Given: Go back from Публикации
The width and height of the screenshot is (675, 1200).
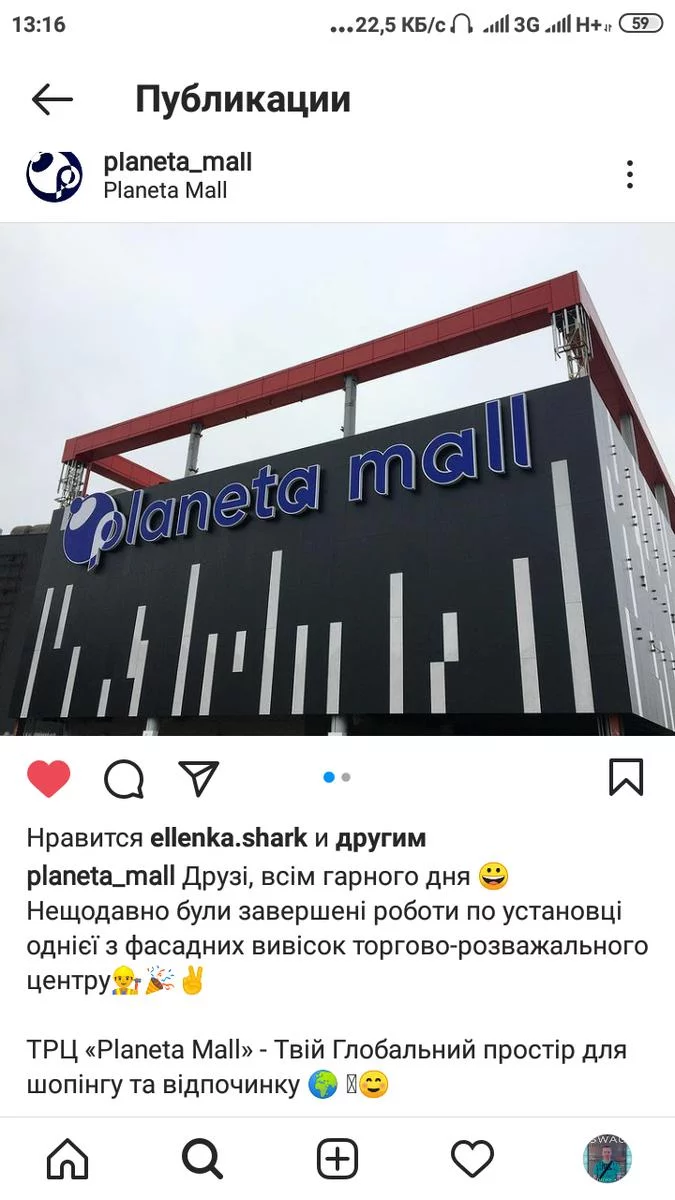Looking at the screenshot, I should coord(52,99).
